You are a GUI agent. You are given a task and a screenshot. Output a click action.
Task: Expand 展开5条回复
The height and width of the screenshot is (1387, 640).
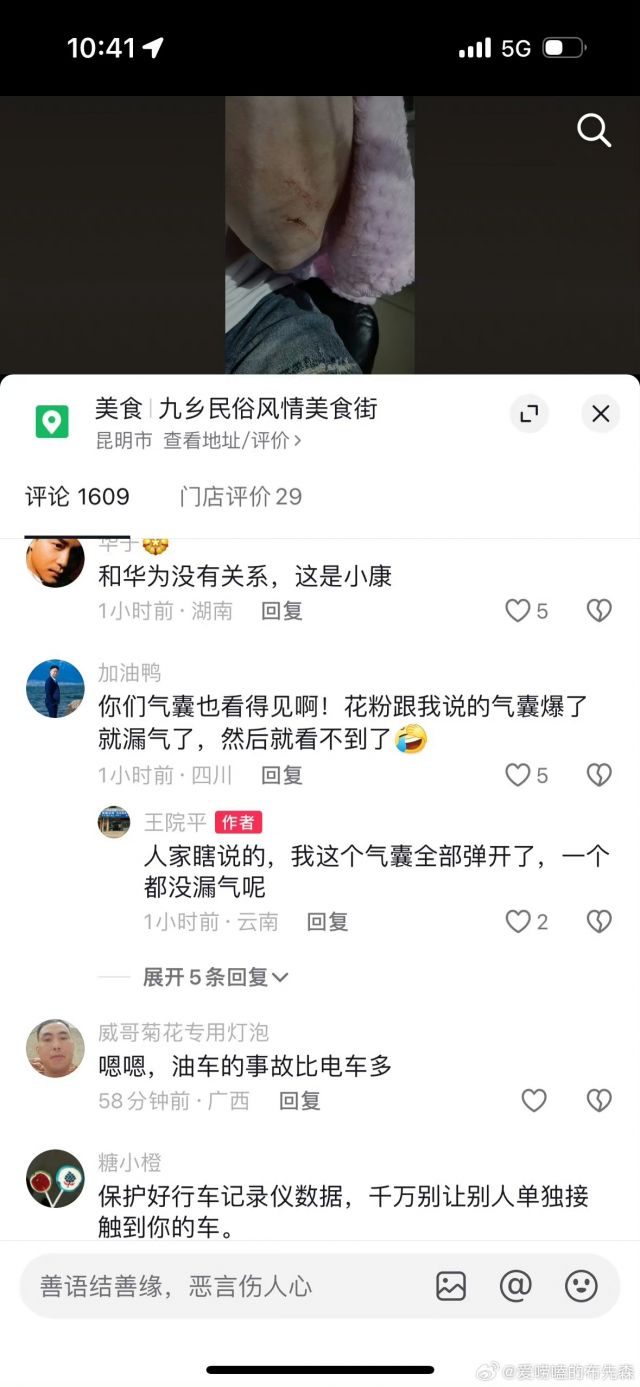(215, 977)
